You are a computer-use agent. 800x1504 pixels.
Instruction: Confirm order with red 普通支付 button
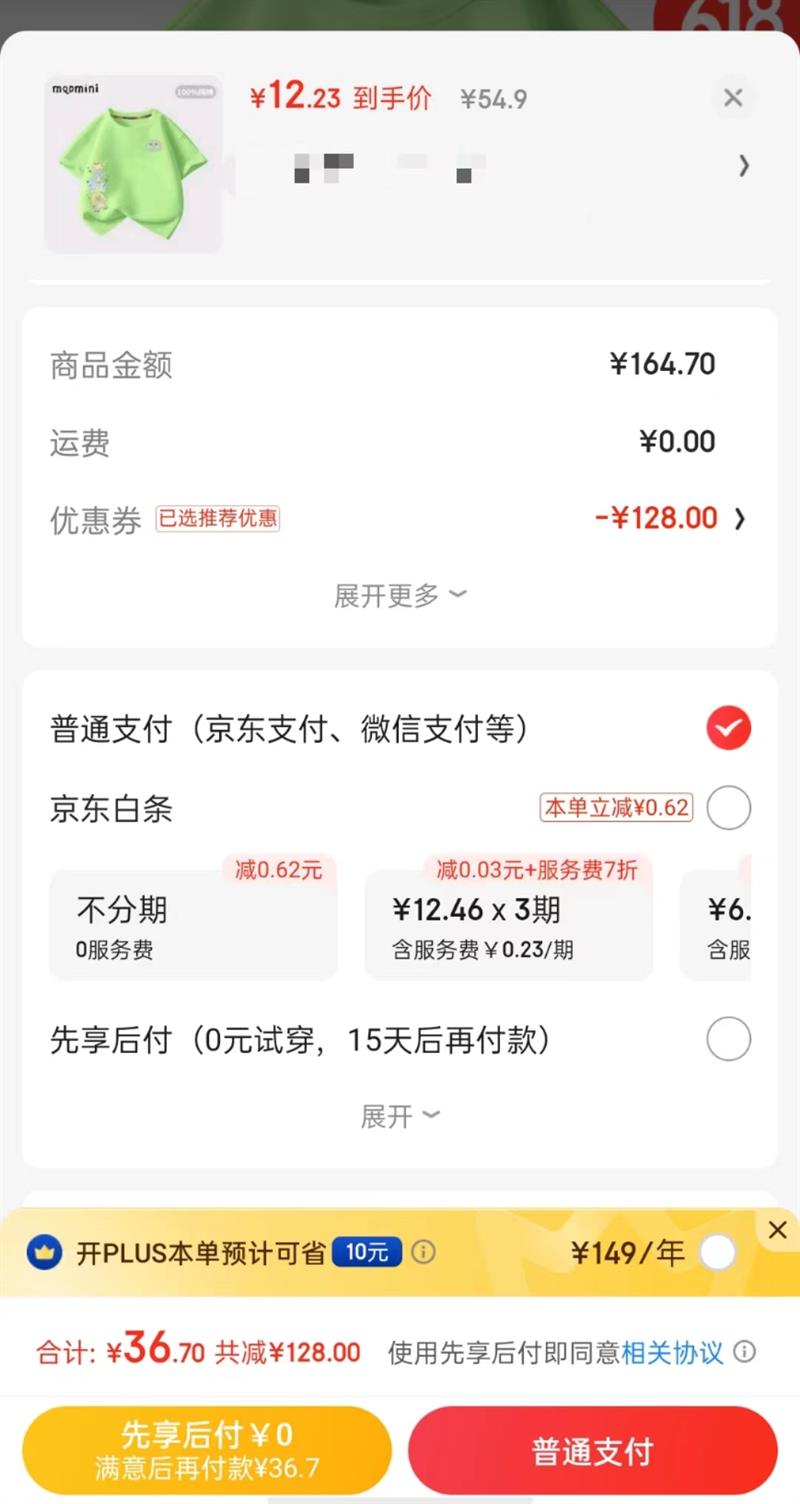[x=592, y=1450]
